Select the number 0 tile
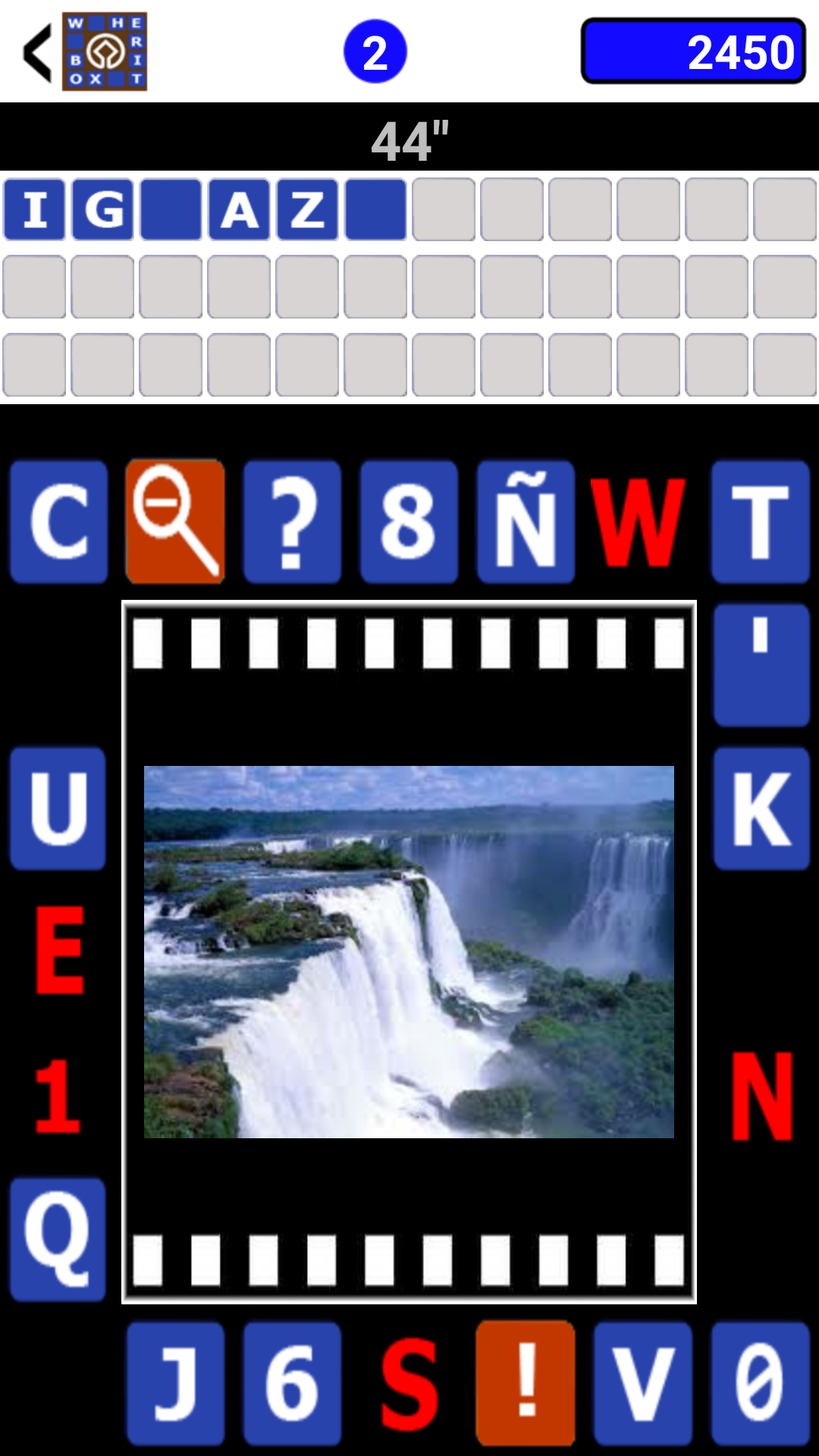 (761, 1384)
